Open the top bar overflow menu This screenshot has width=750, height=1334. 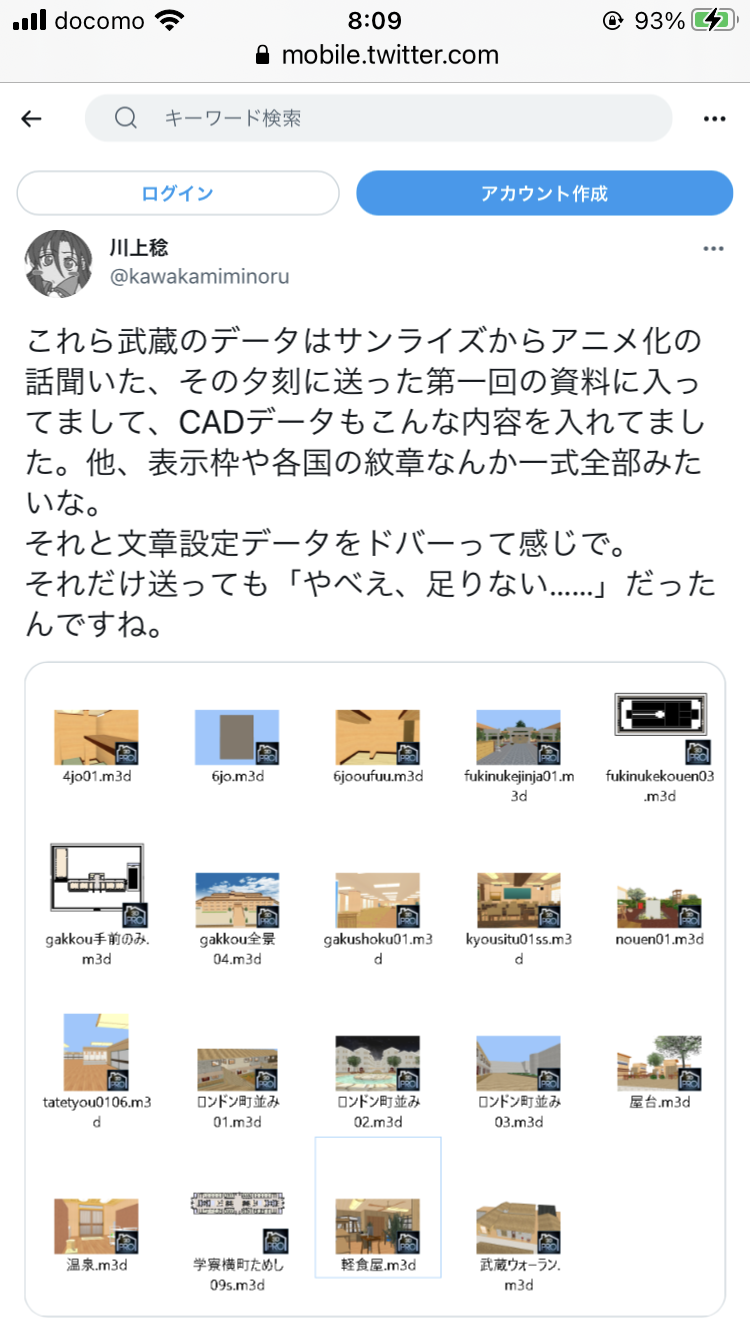(x=713, y=119)
